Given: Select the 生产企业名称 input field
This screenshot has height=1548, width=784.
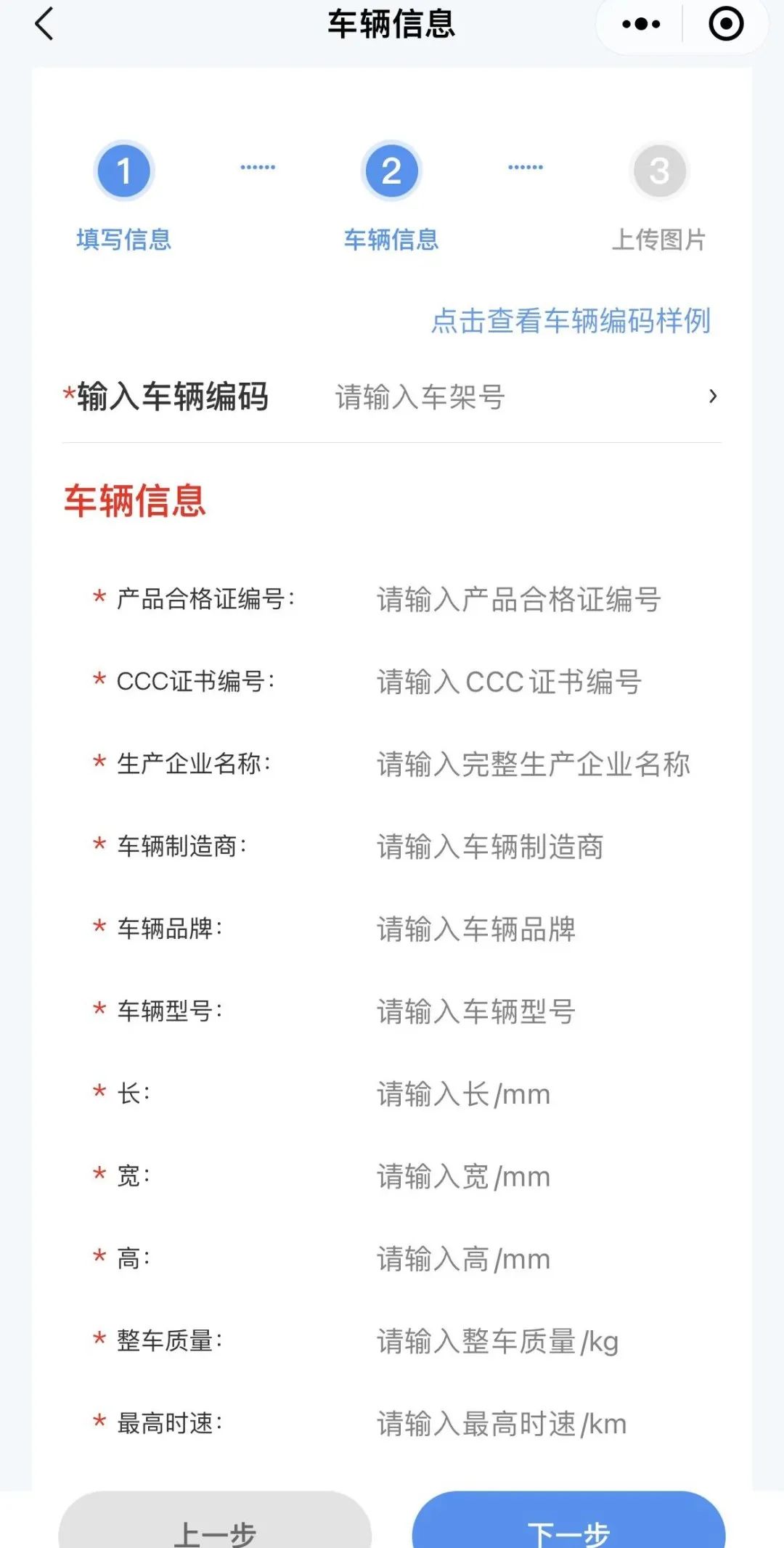Looking at the screenshot, I should pos(534,765).
